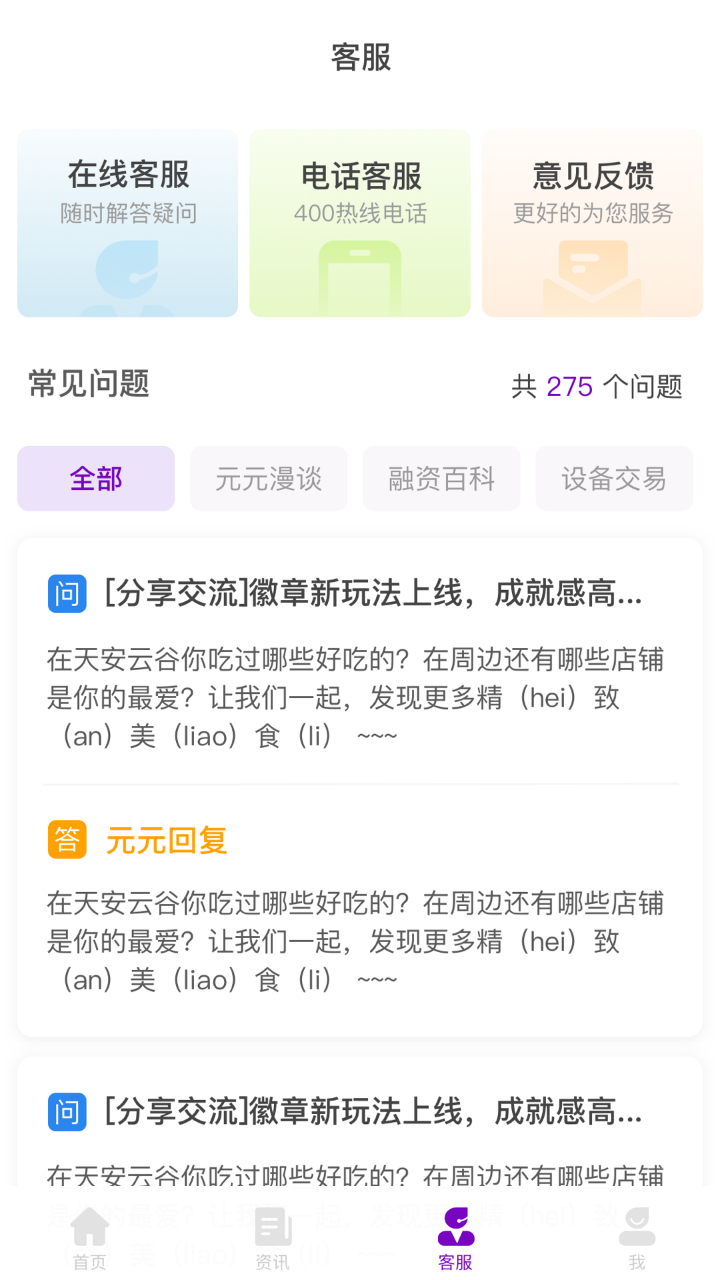
Task: Select the 全部 filter chip
Action: tap(96, 479)
